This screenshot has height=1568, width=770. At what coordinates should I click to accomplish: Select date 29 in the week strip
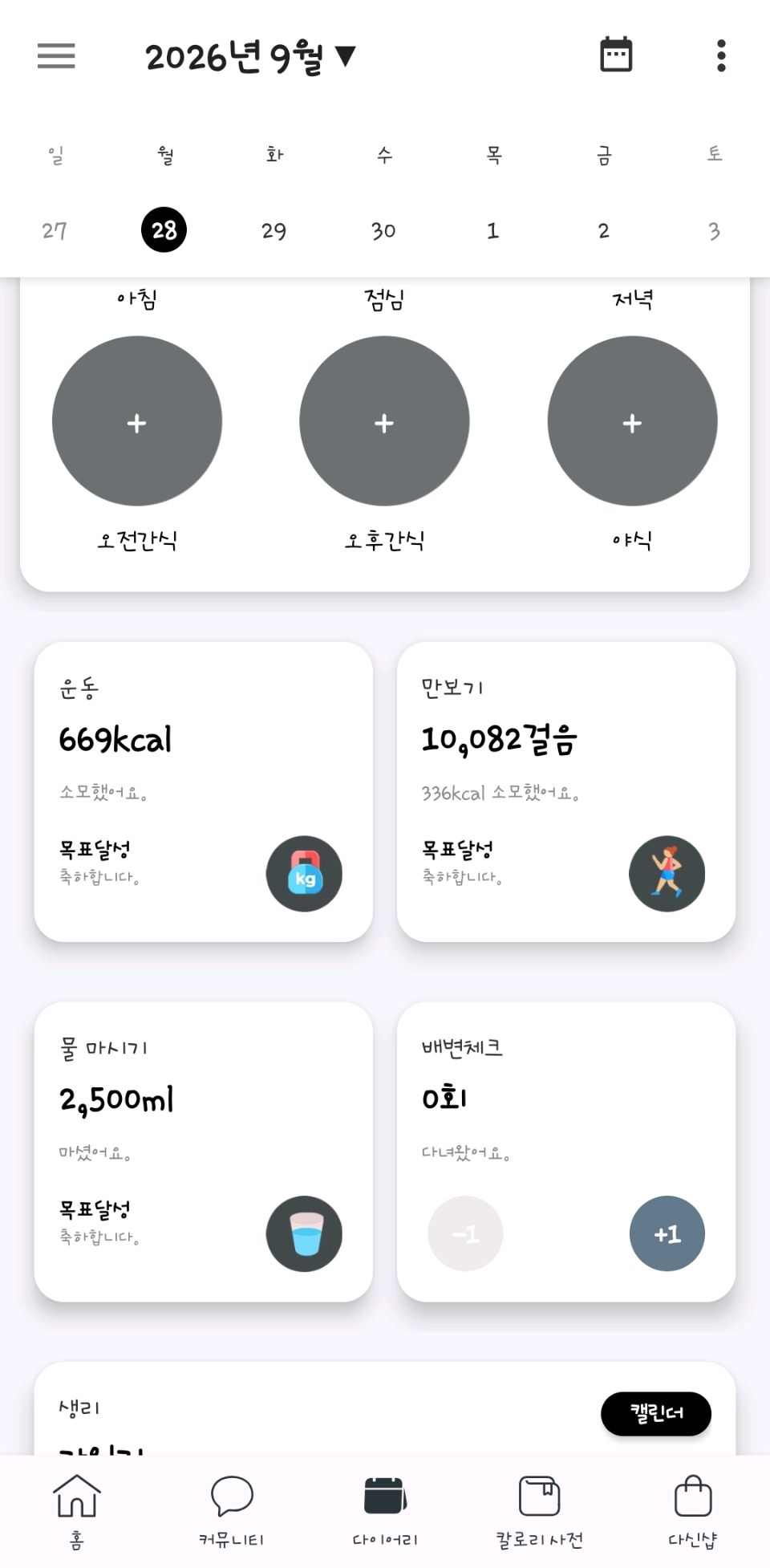point(274,231)
